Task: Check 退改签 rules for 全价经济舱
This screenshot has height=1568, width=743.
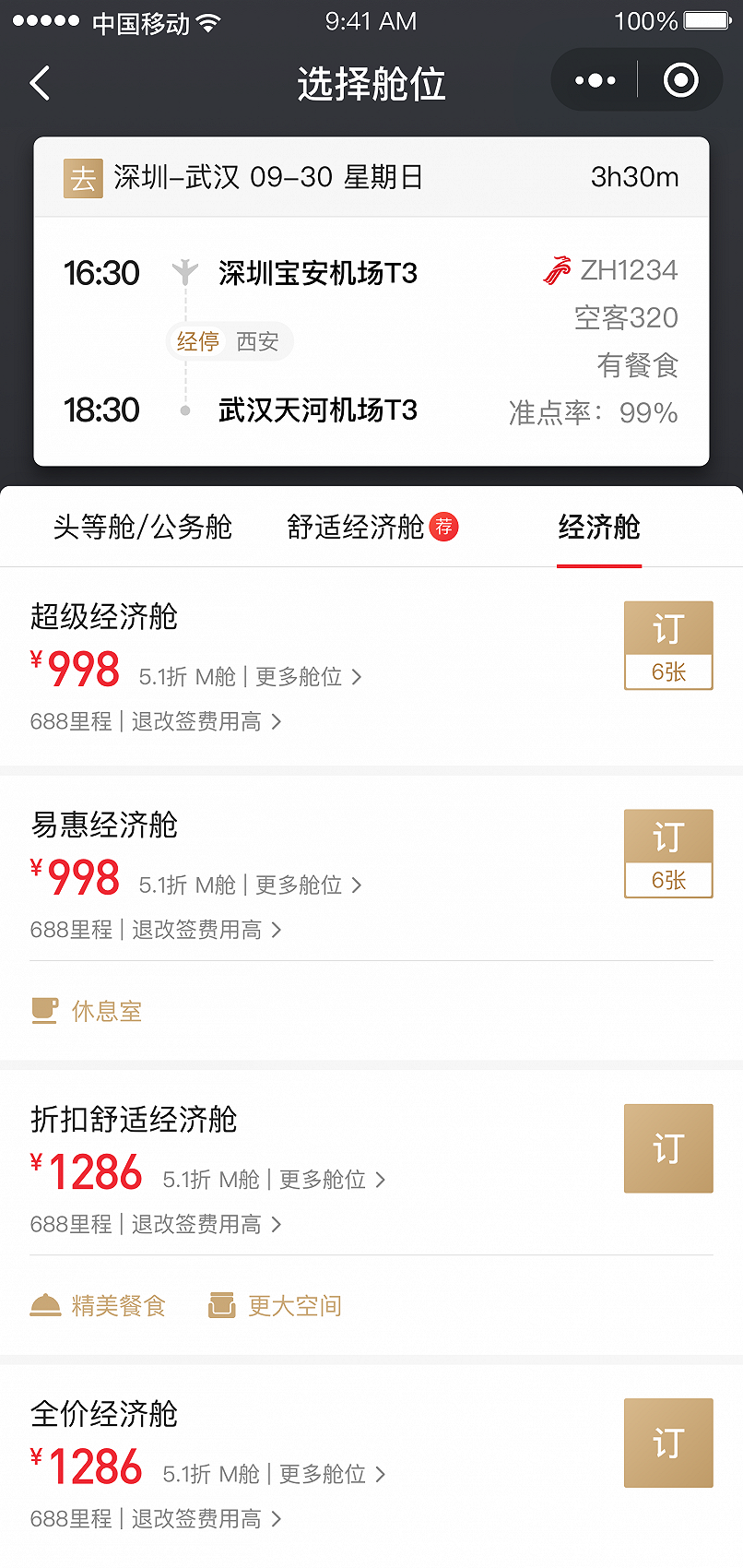Action: 206,1518
